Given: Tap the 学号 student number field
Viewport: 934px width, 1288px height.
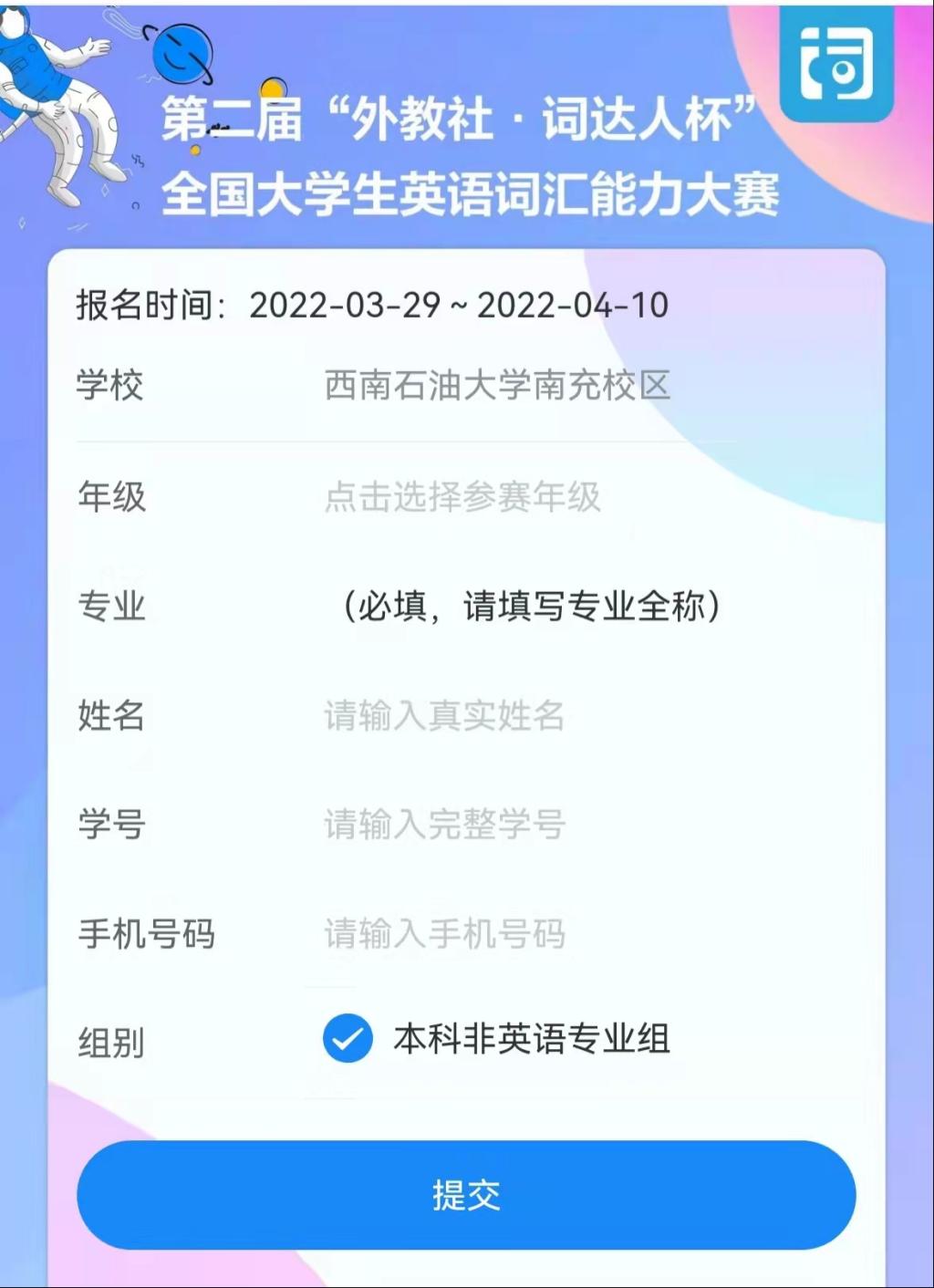Looking at the screenshot, I should (x=444, y=825).
